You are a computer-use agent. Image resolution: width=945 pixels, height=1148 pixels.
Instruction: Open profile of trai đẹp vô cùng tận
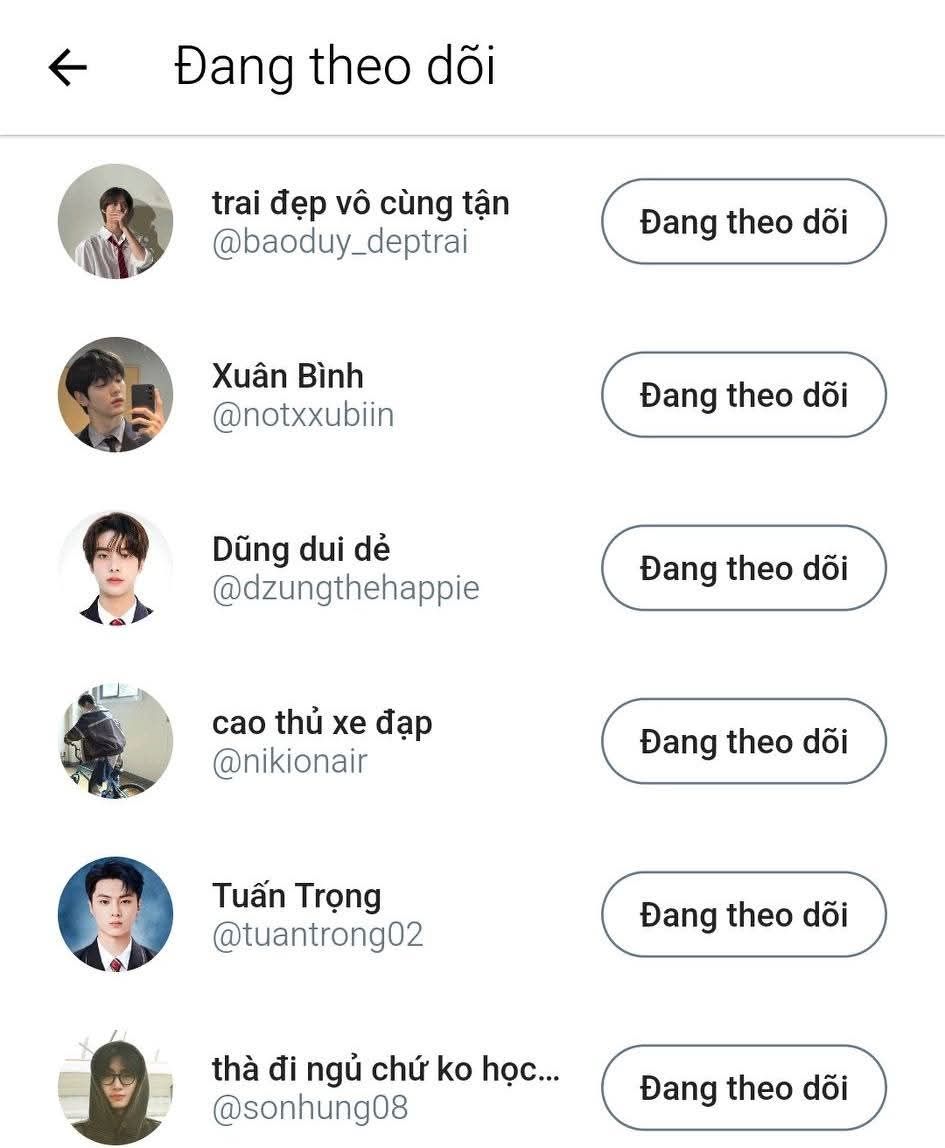(x=360, y=222)
